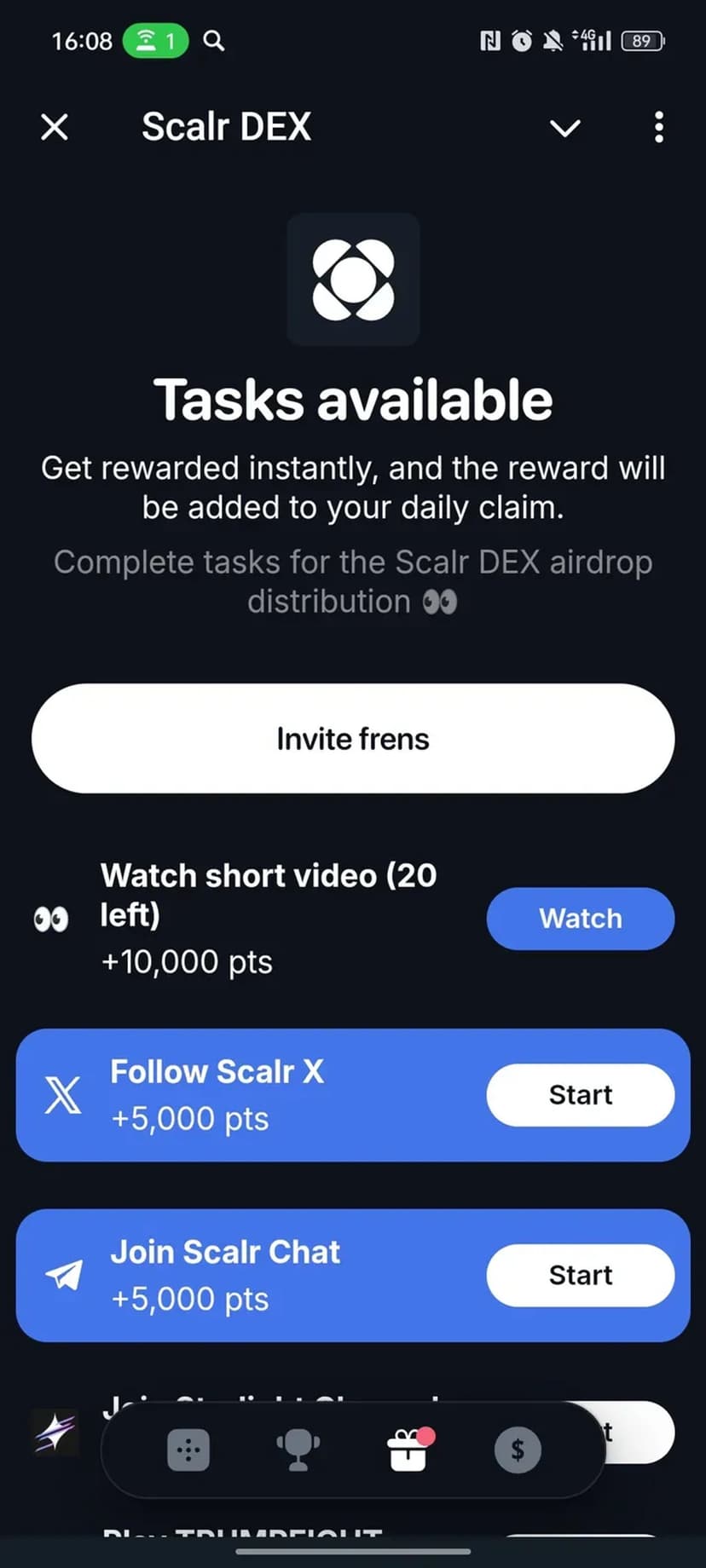
Task: Open the trophy leaderboard tab
Action: [x=298, y=1450]
